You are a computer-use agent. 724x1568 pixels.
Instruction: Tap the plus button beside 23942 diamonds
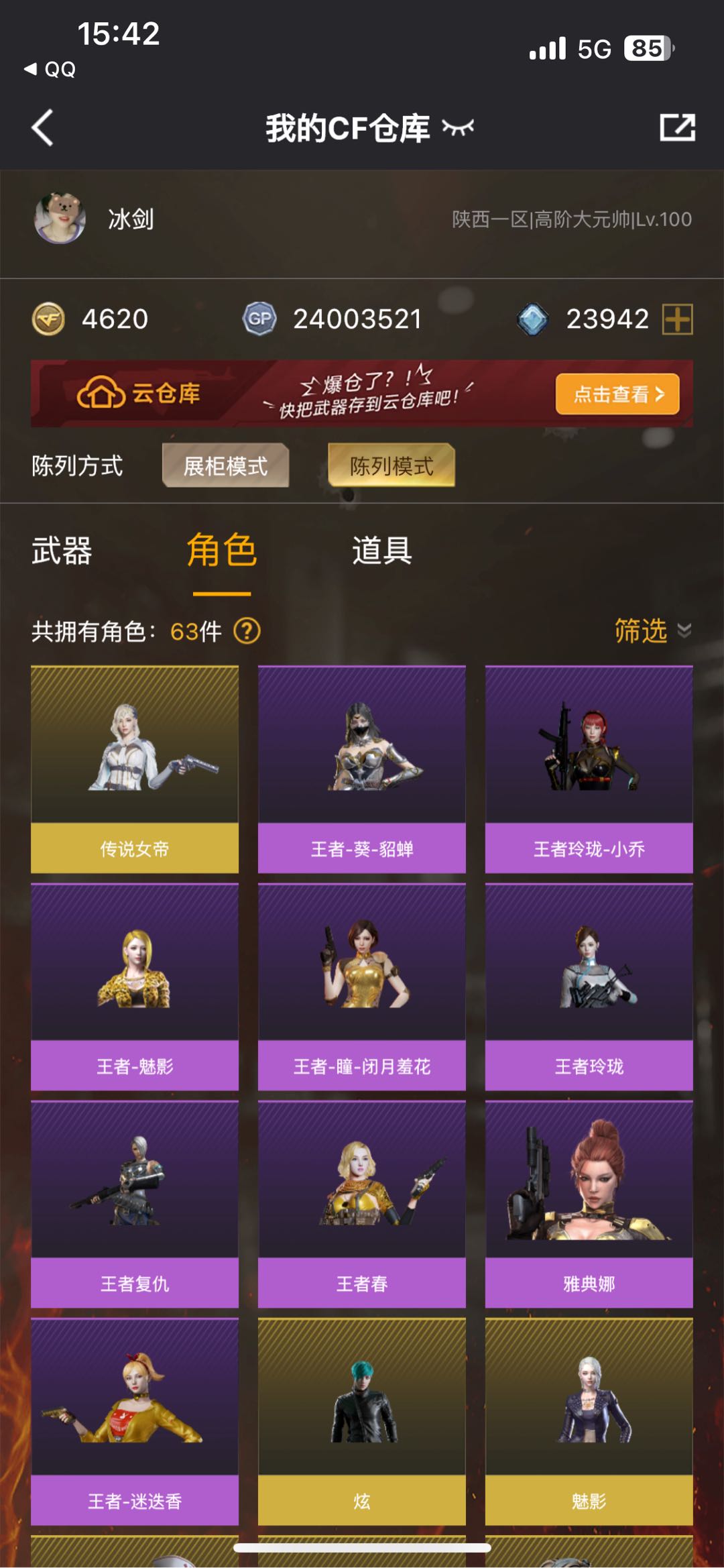click(x=677, y=319)
